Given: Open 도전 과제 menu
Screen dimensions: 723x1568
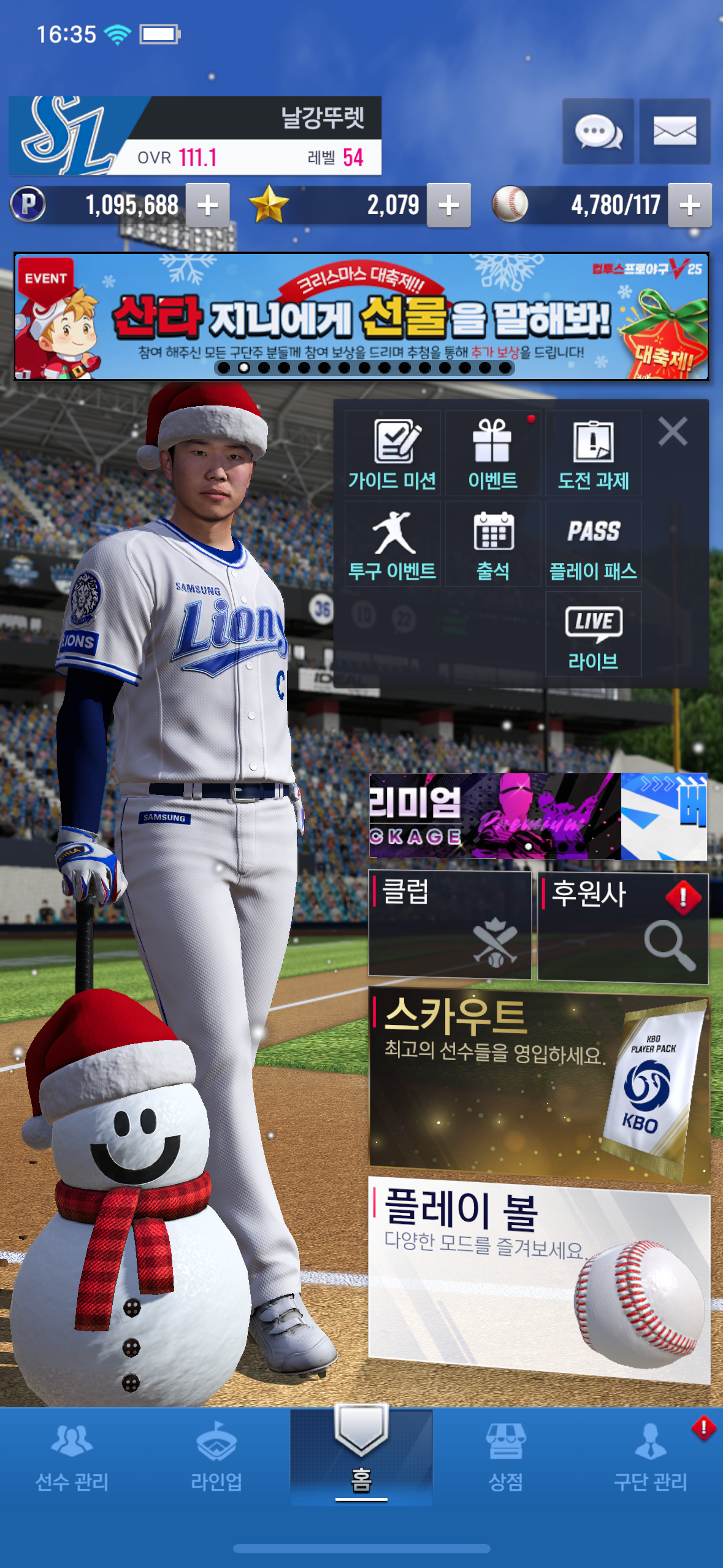Looking at the screenshot, I should coord(593,454).
